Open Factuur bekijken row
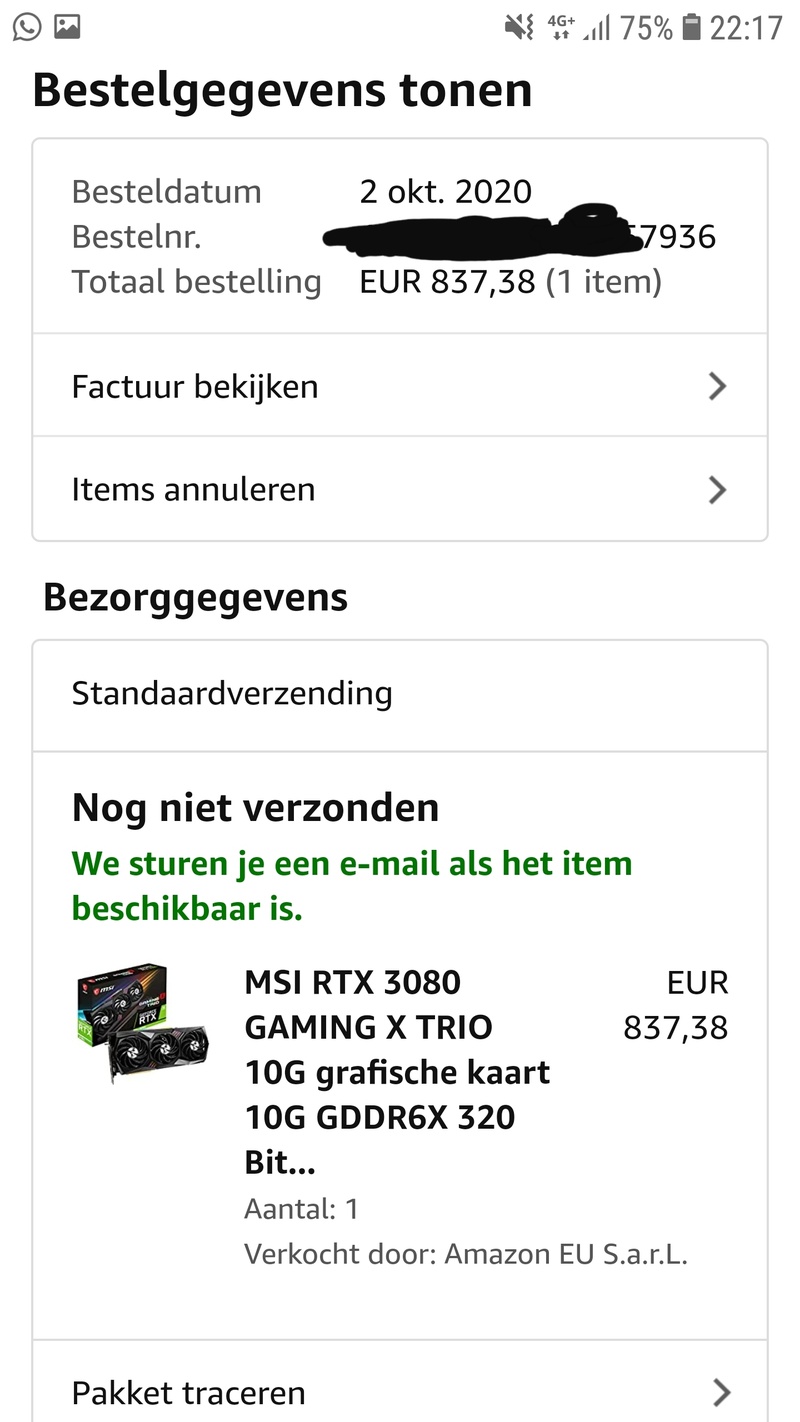Screen dimensions: 800x1422 pos(399,386)
